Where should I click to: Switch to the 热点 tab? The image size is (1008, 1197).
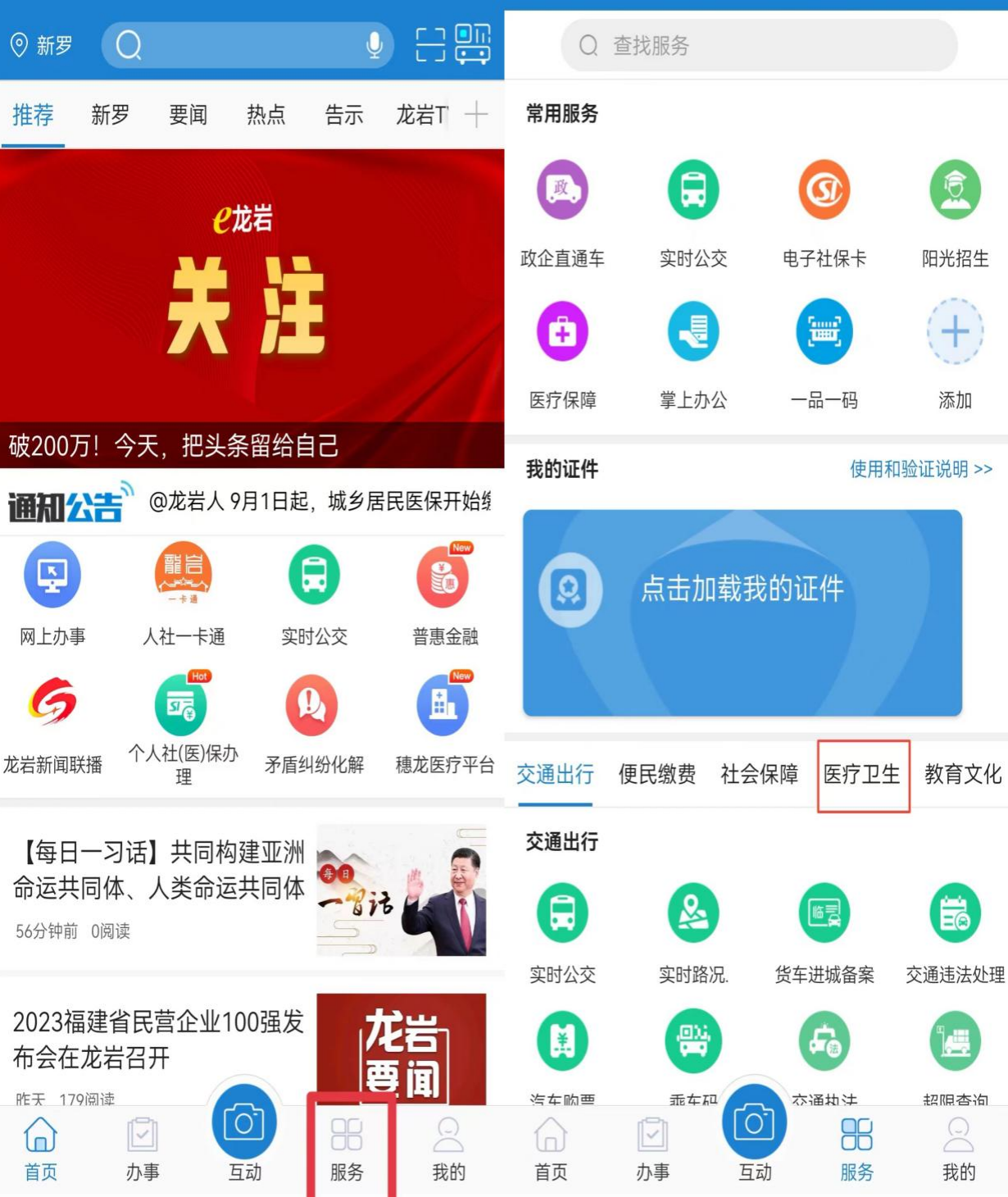tap(266, 115)
